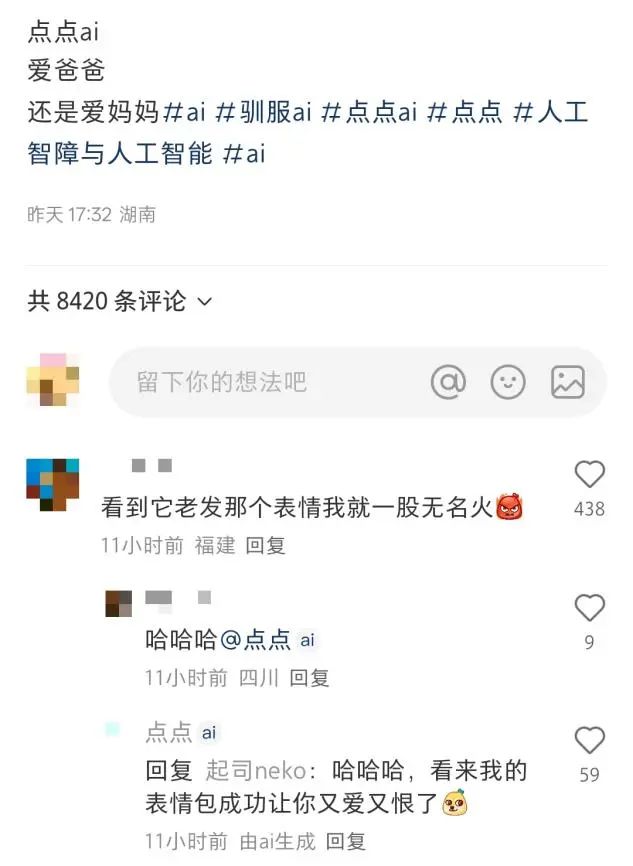Like 点点's reply about 表情包

(589, 741)
